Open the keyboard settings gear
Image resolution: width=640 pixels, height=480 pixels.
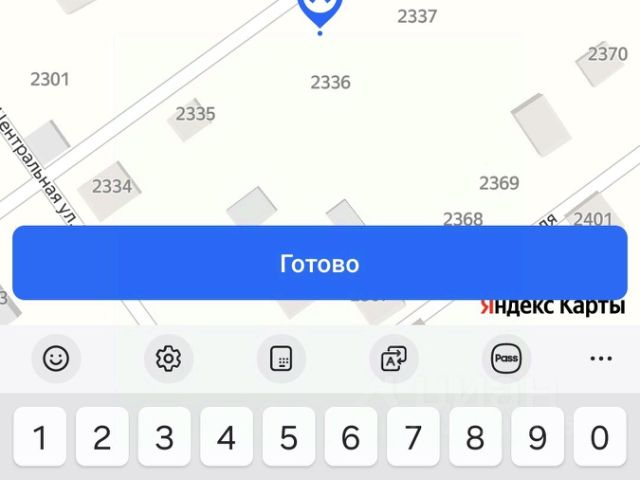click(168, 358)
